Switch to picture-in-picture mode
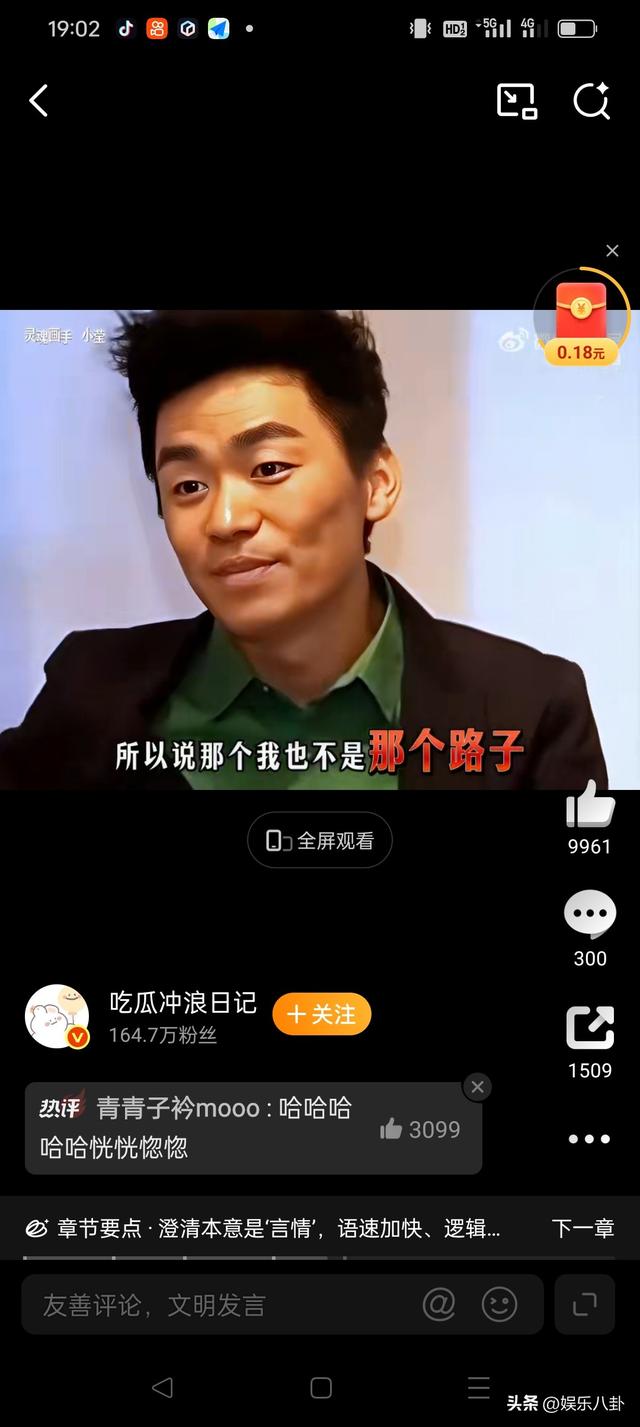Screen dimensions: 640x1427 click(x=517, y=101)
